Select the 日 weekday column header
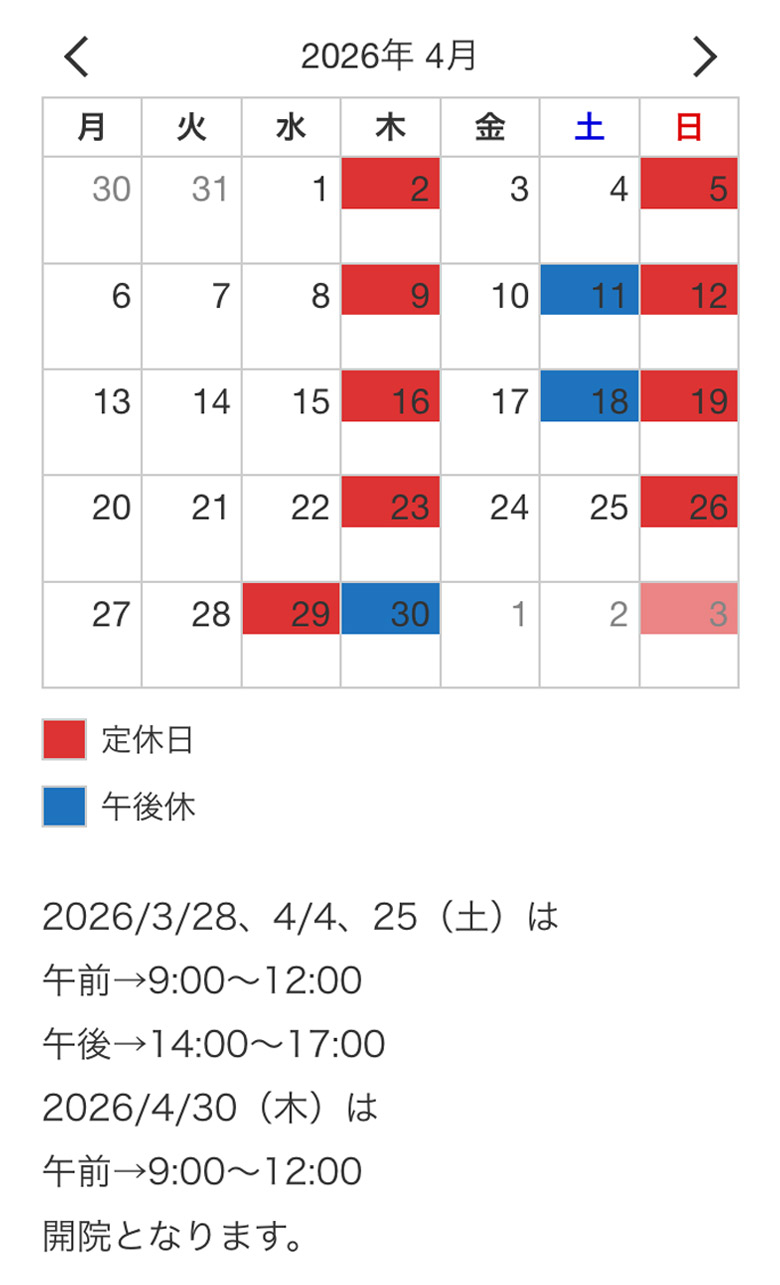Screen dimensions: 780x1285 [689, 127]
